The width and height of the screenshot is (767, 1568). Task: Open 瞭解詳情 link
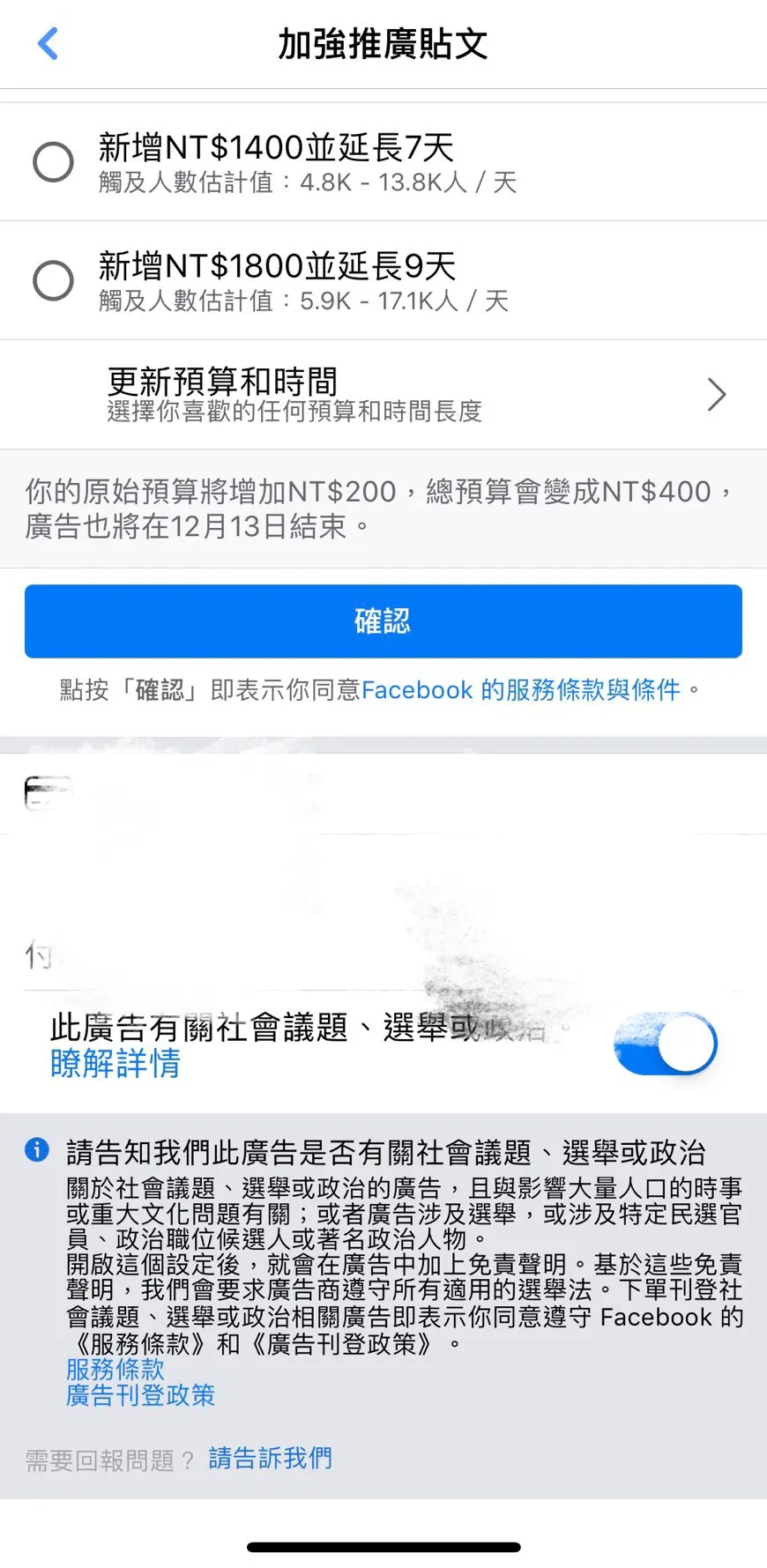(115, 1064)
